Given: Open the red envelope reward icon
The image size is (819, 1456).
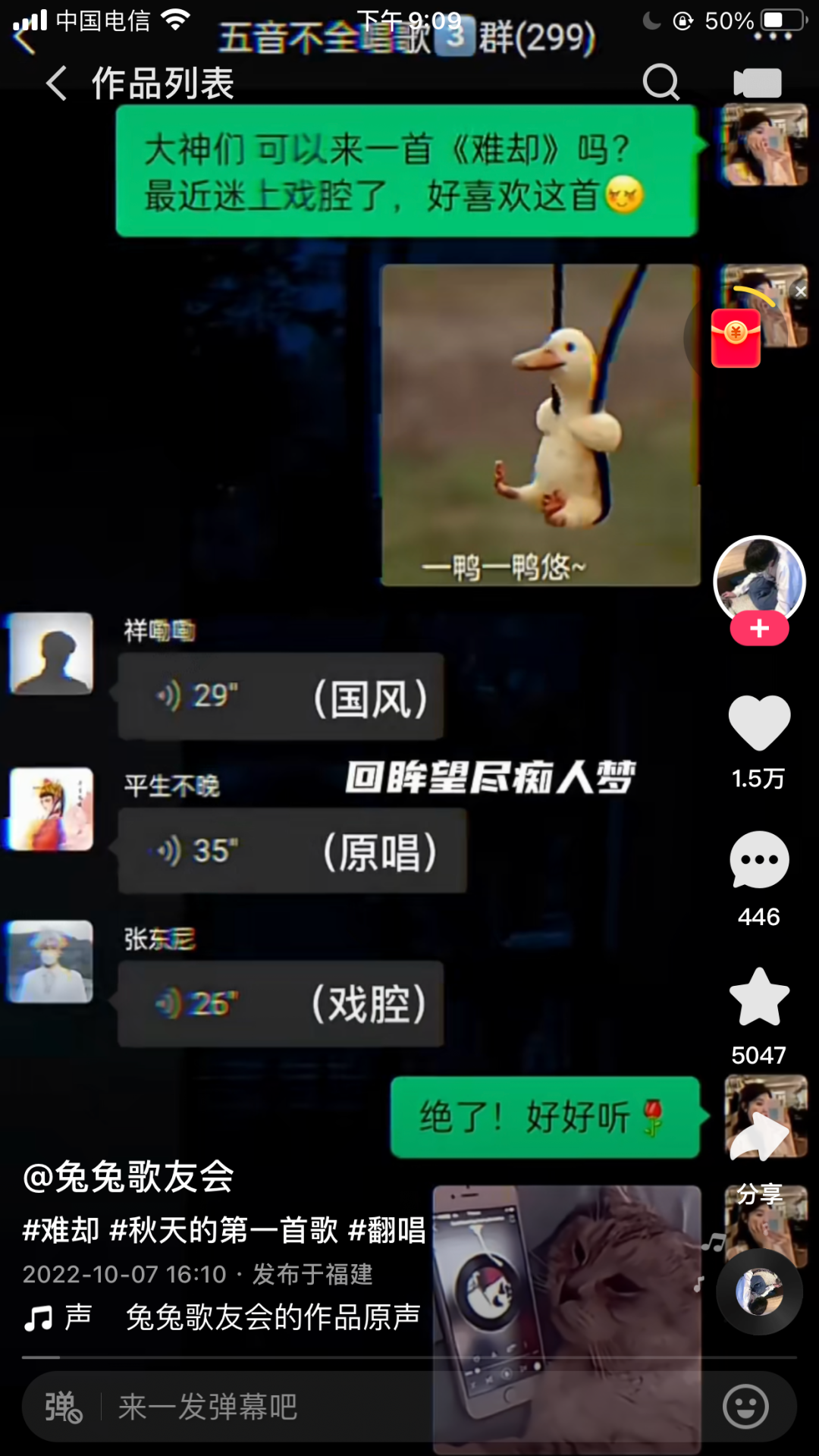Looking at the screenshot, I should [736, 338].
